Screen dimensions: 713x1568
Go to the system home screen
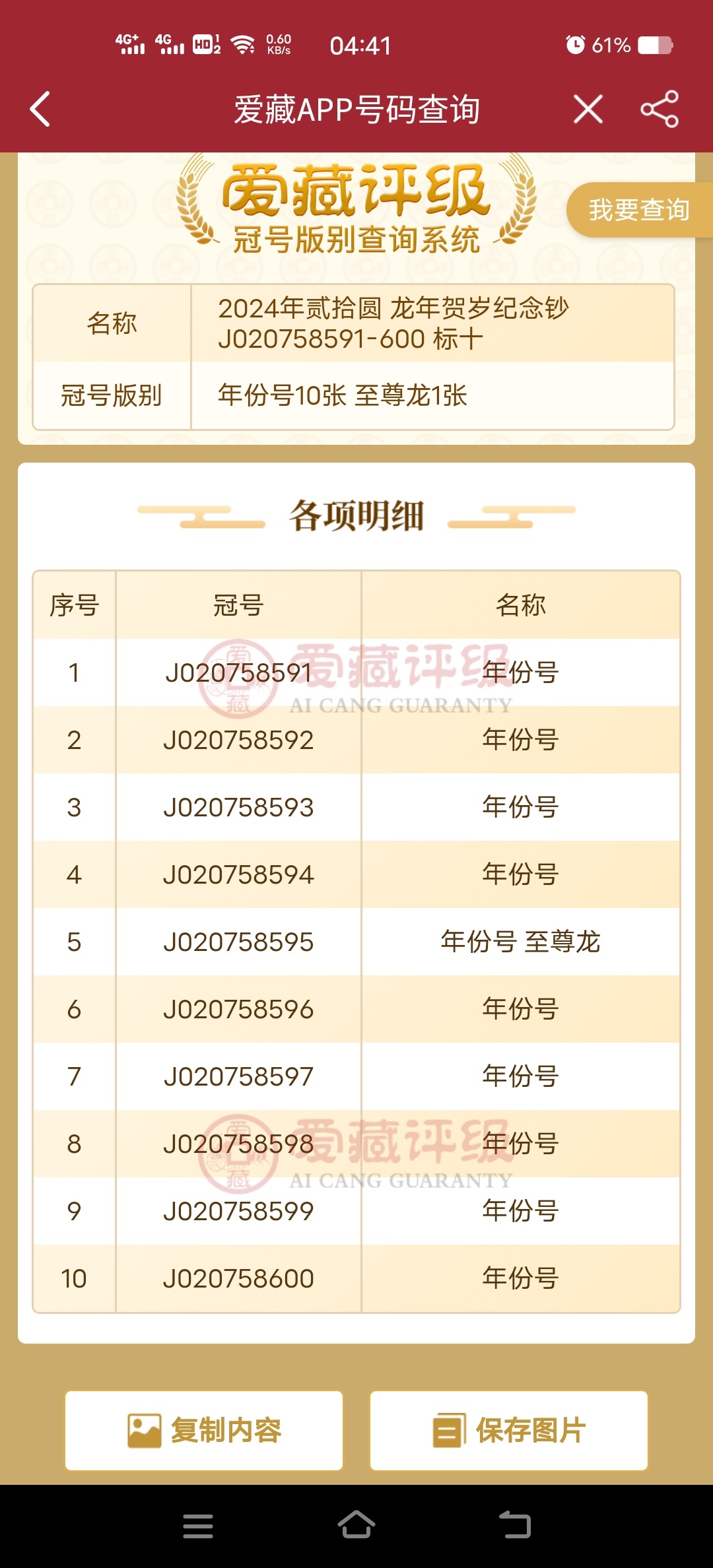(356, 1525)
